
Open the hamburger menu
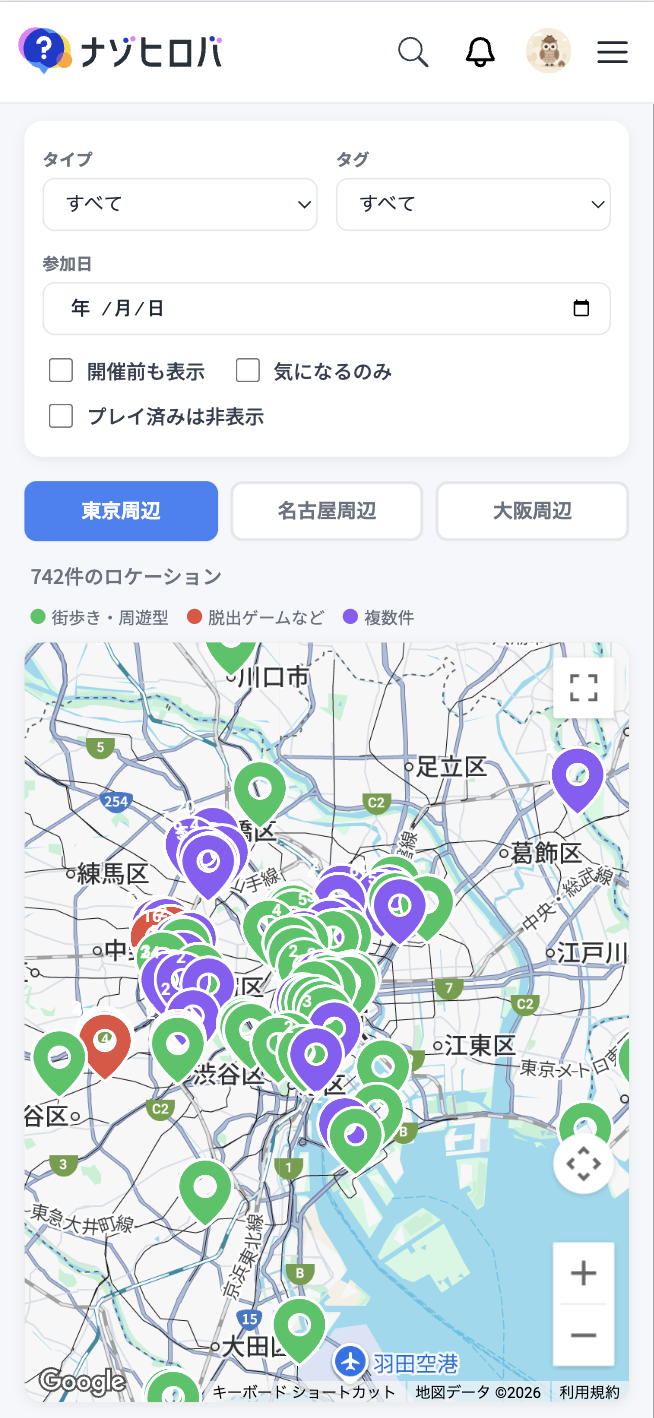click(x=612, y=52)
